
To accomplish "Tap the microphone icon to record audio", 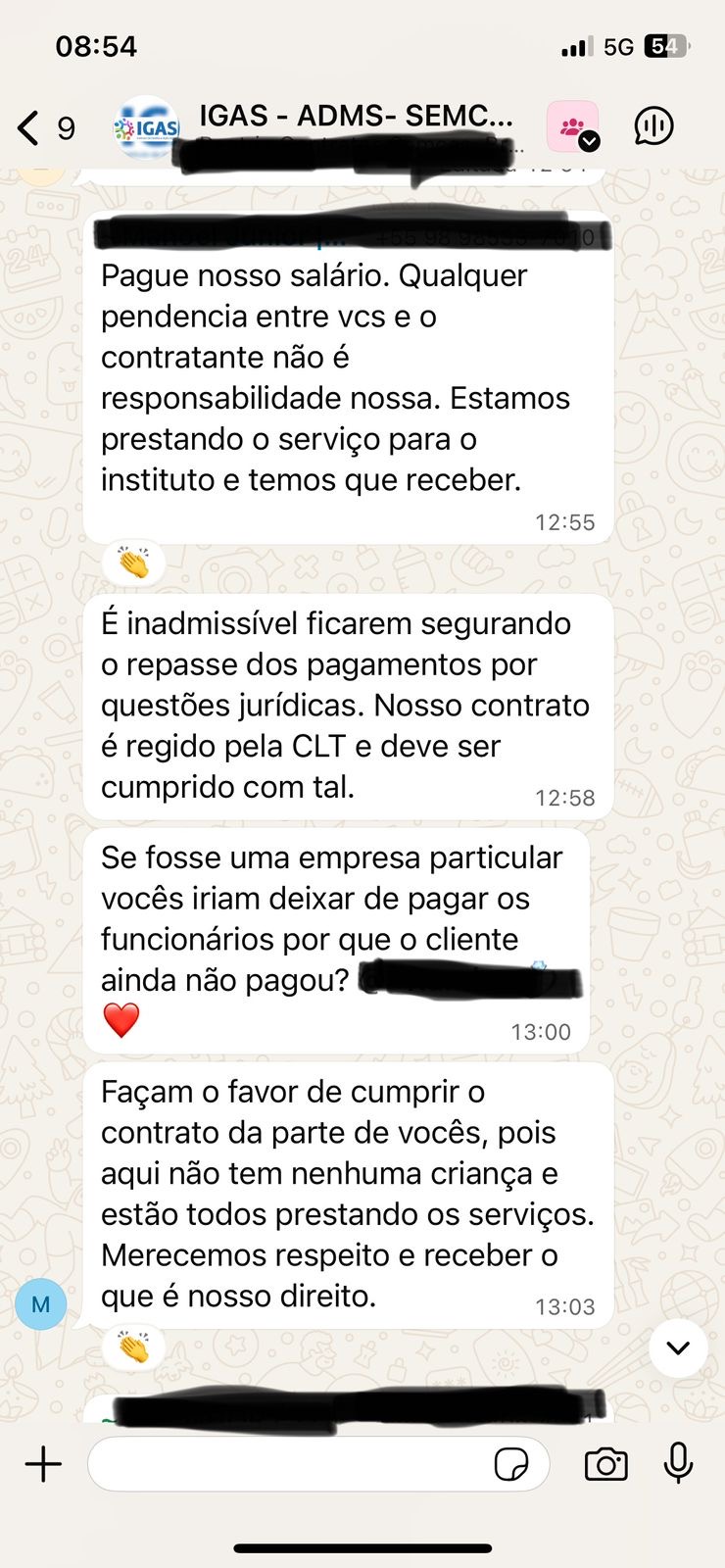I will tap(678, 1464).
